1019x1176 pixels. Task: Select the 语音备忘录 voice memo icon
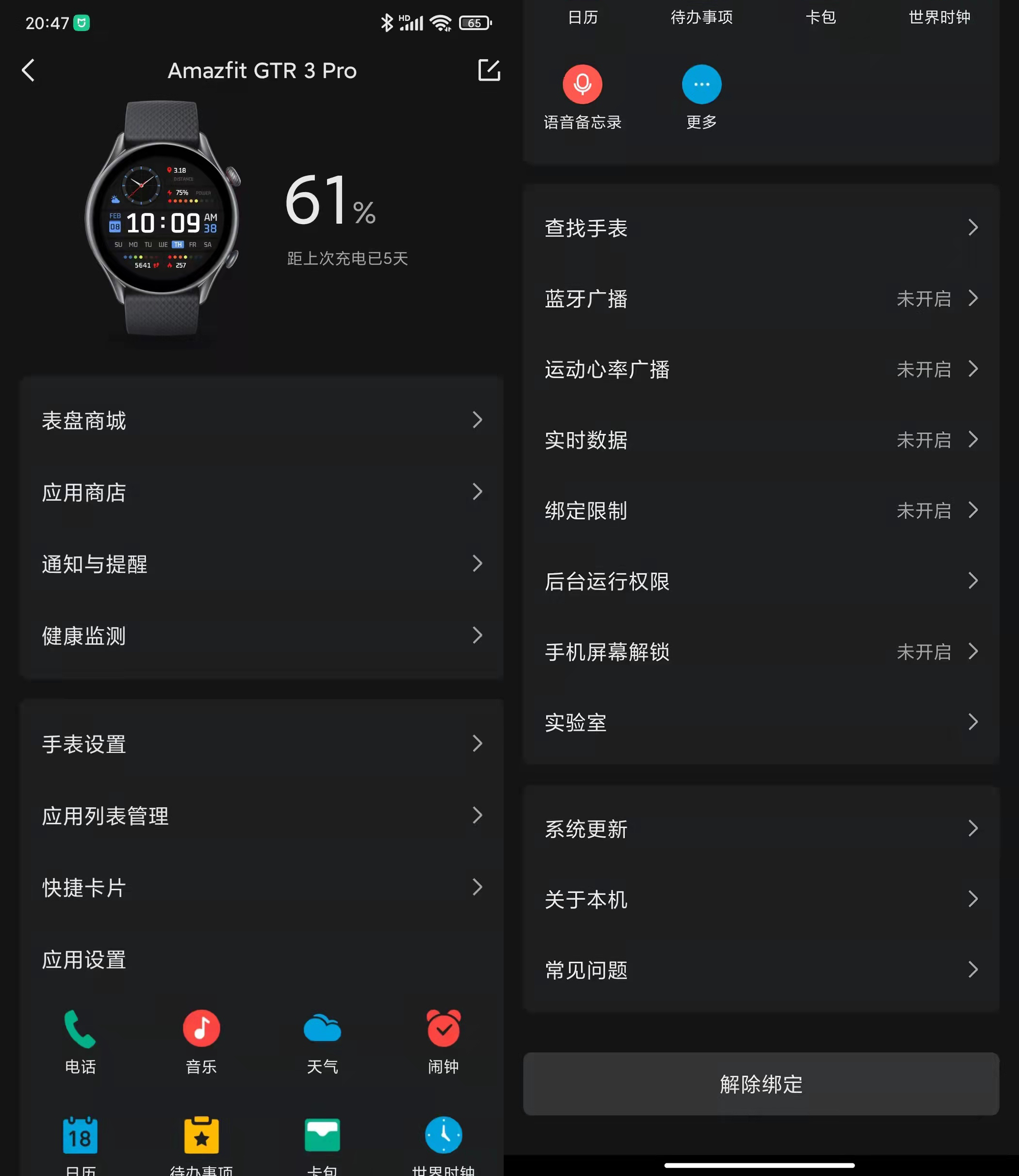[582, 84]
